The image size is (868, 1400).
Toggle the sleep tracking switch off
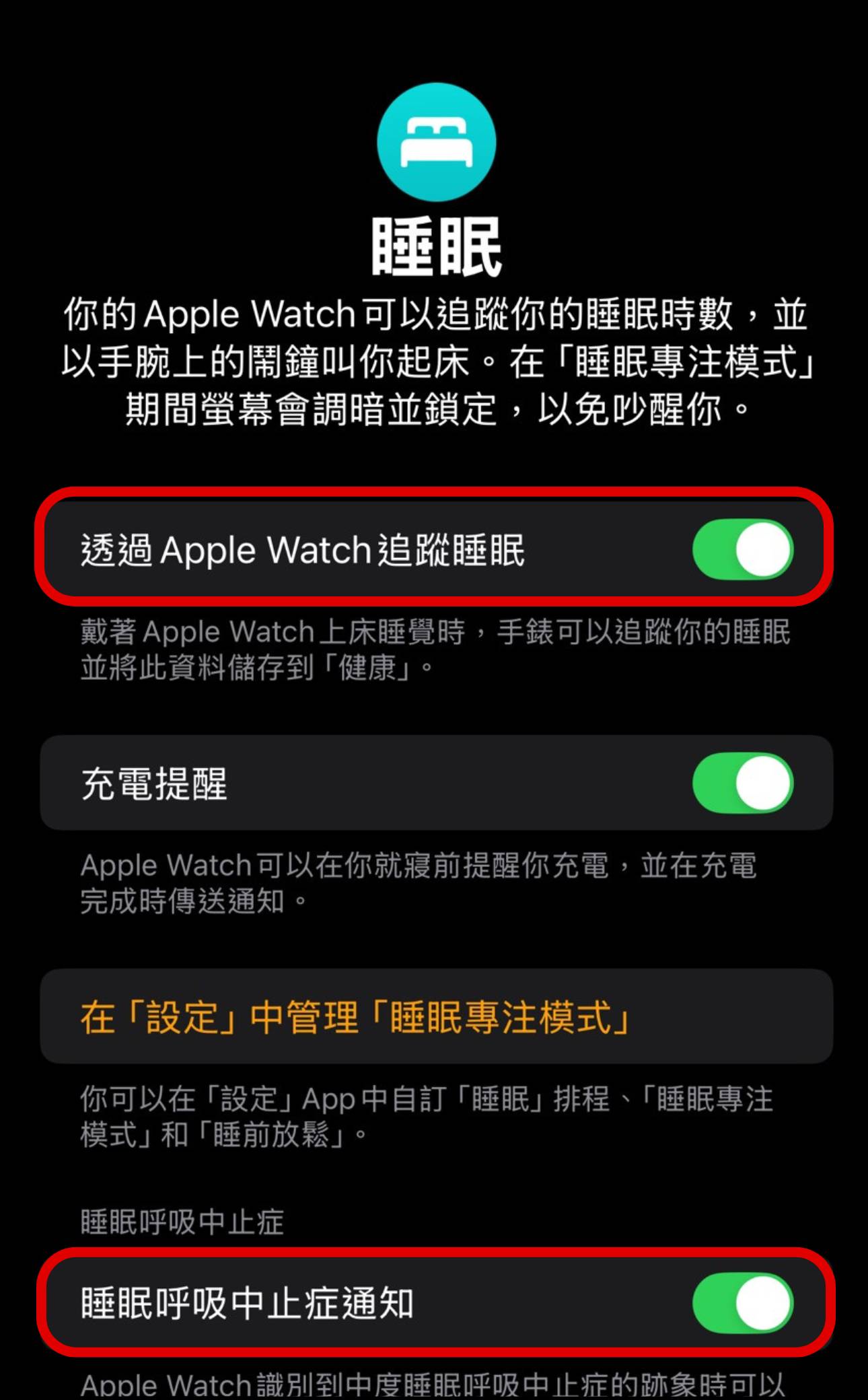[x=744, y=550]
